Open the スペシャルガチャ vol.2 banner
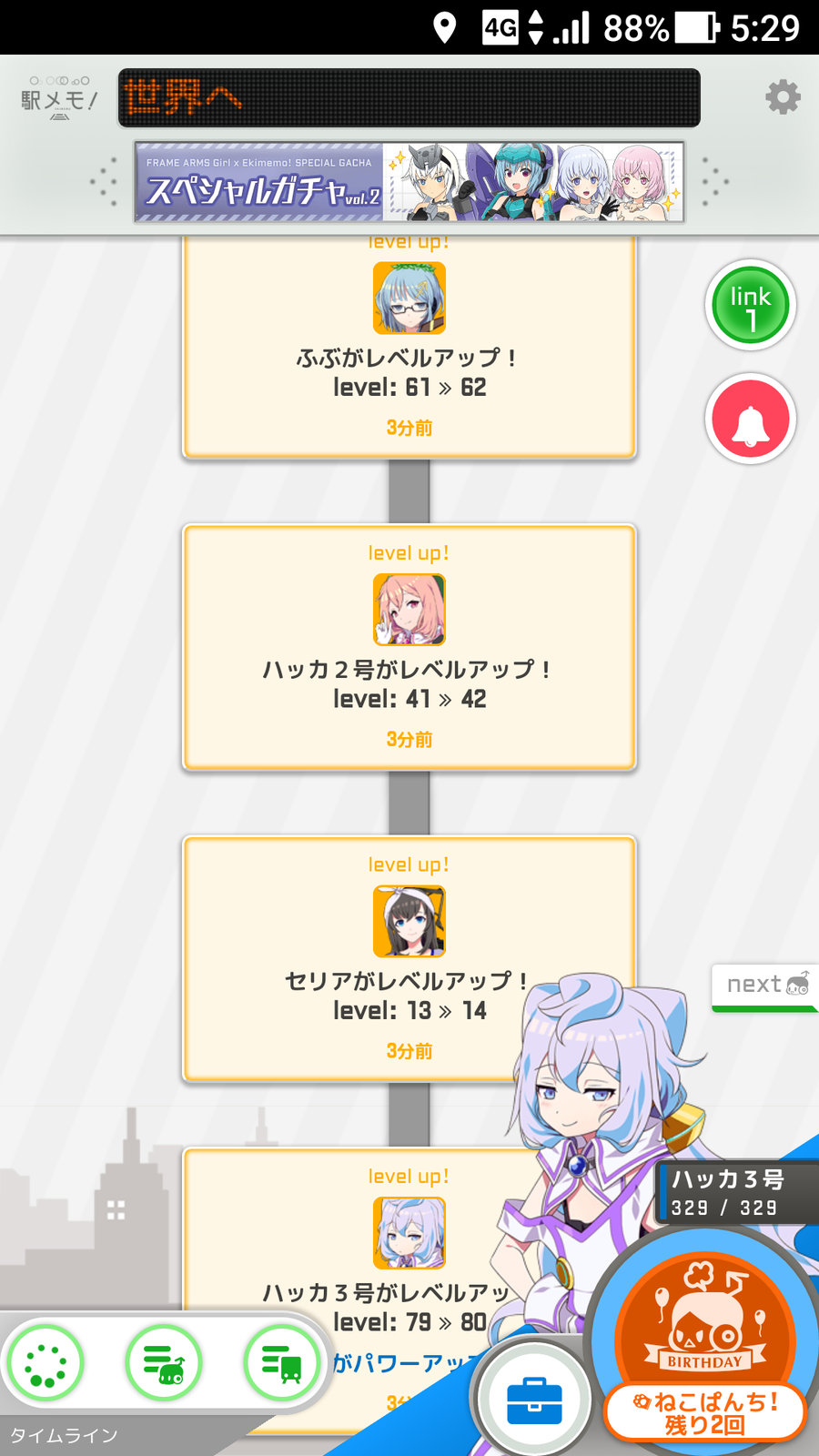 point(409,181)
